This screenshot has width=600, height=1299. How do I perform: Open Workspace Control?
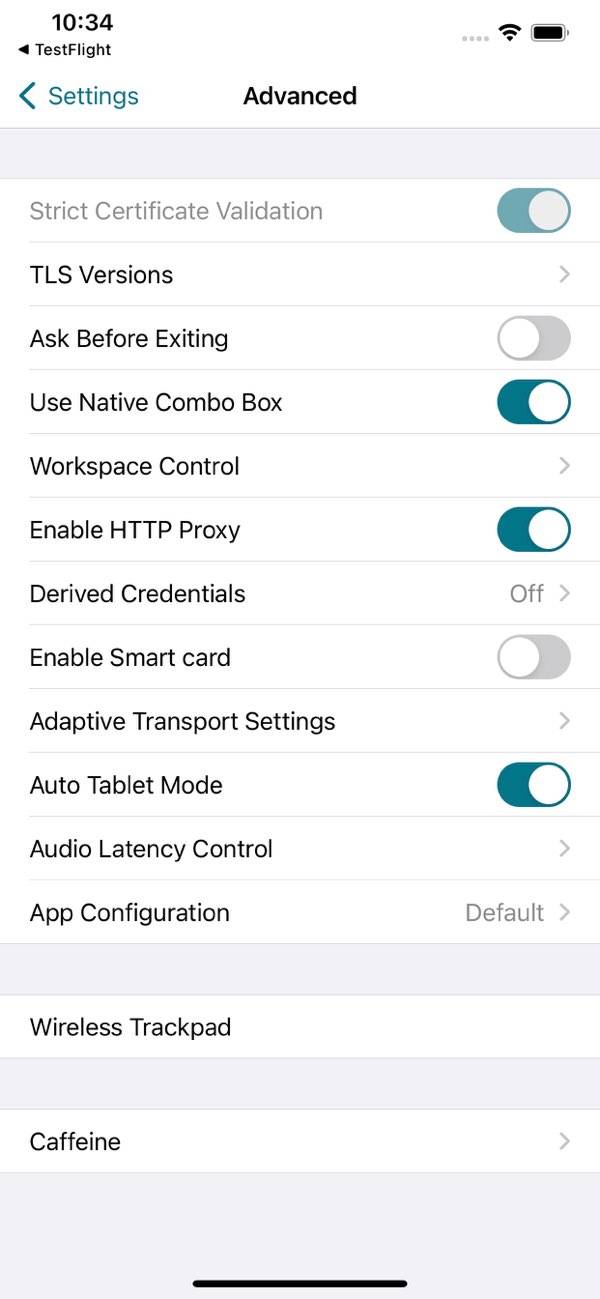click(300, 467)
